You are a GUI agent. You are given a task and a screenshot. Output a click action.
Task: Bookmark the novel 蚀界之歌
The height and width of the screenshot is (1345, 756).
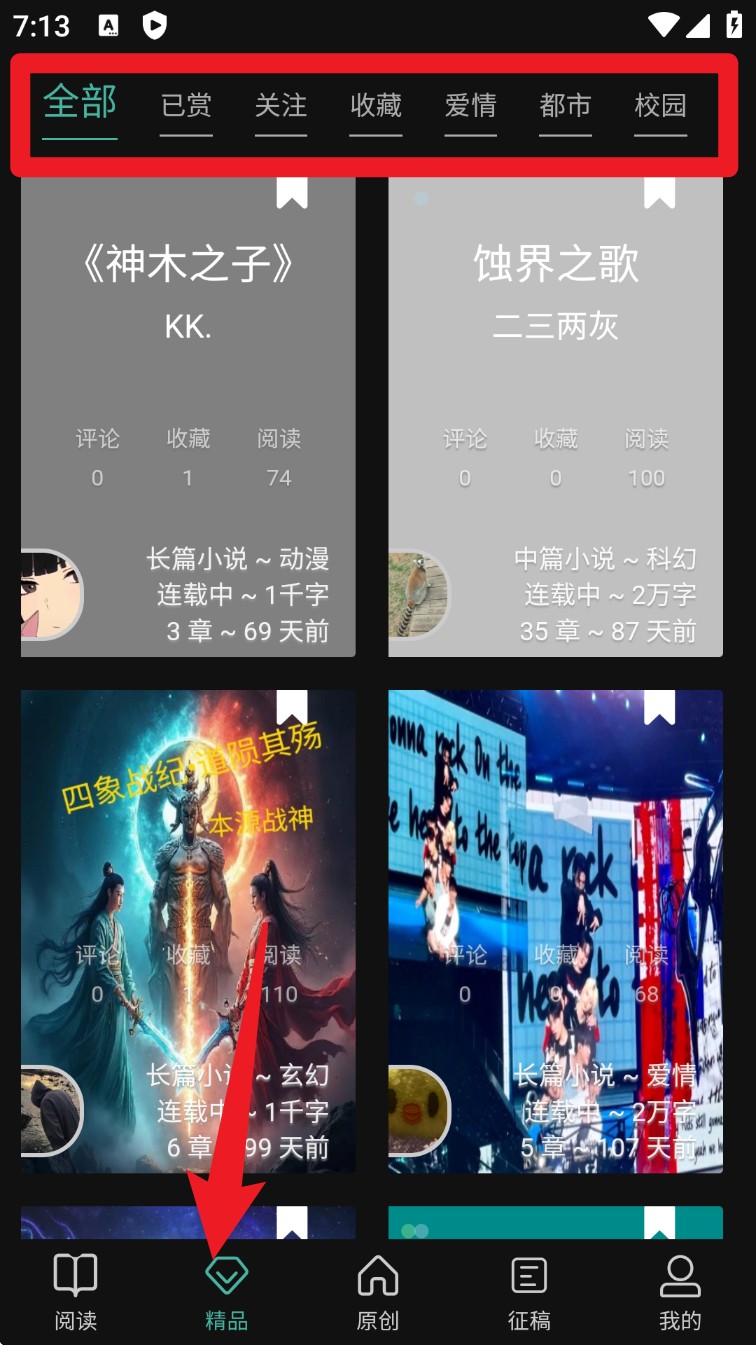tap(659, 192)
